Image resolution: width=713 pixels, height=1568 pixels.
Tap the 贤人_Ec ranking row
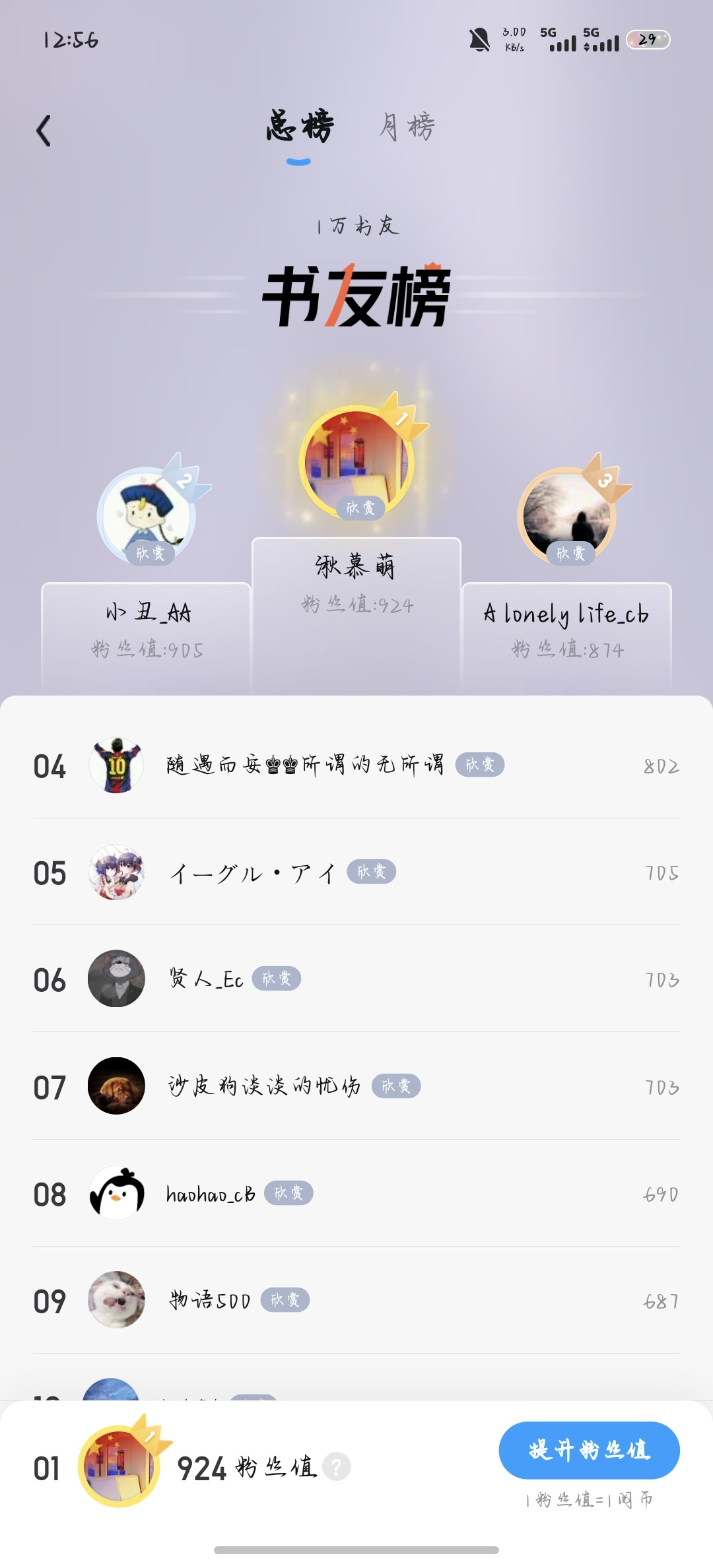[x=356, y=979]
